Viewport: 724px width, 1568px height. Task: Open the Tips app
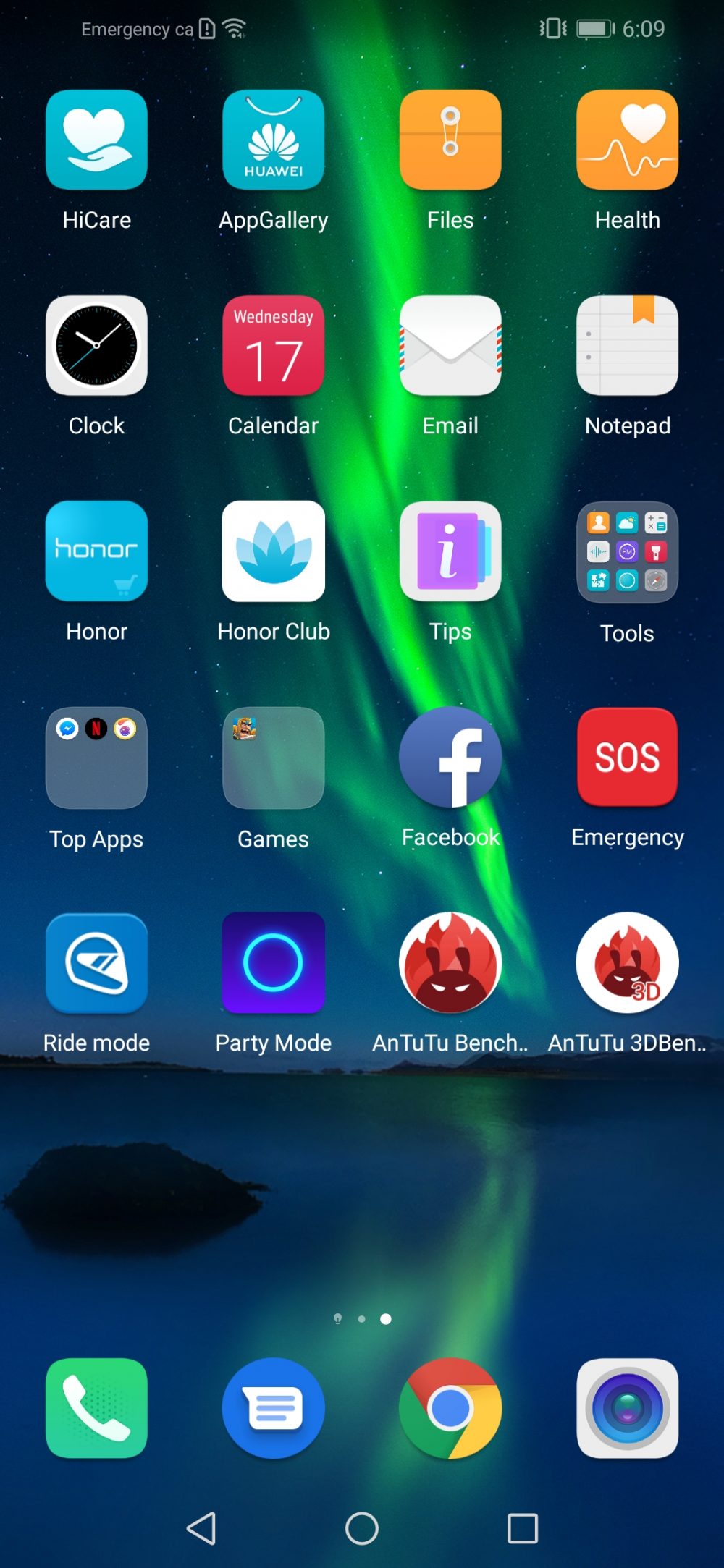tap(450, 551)
